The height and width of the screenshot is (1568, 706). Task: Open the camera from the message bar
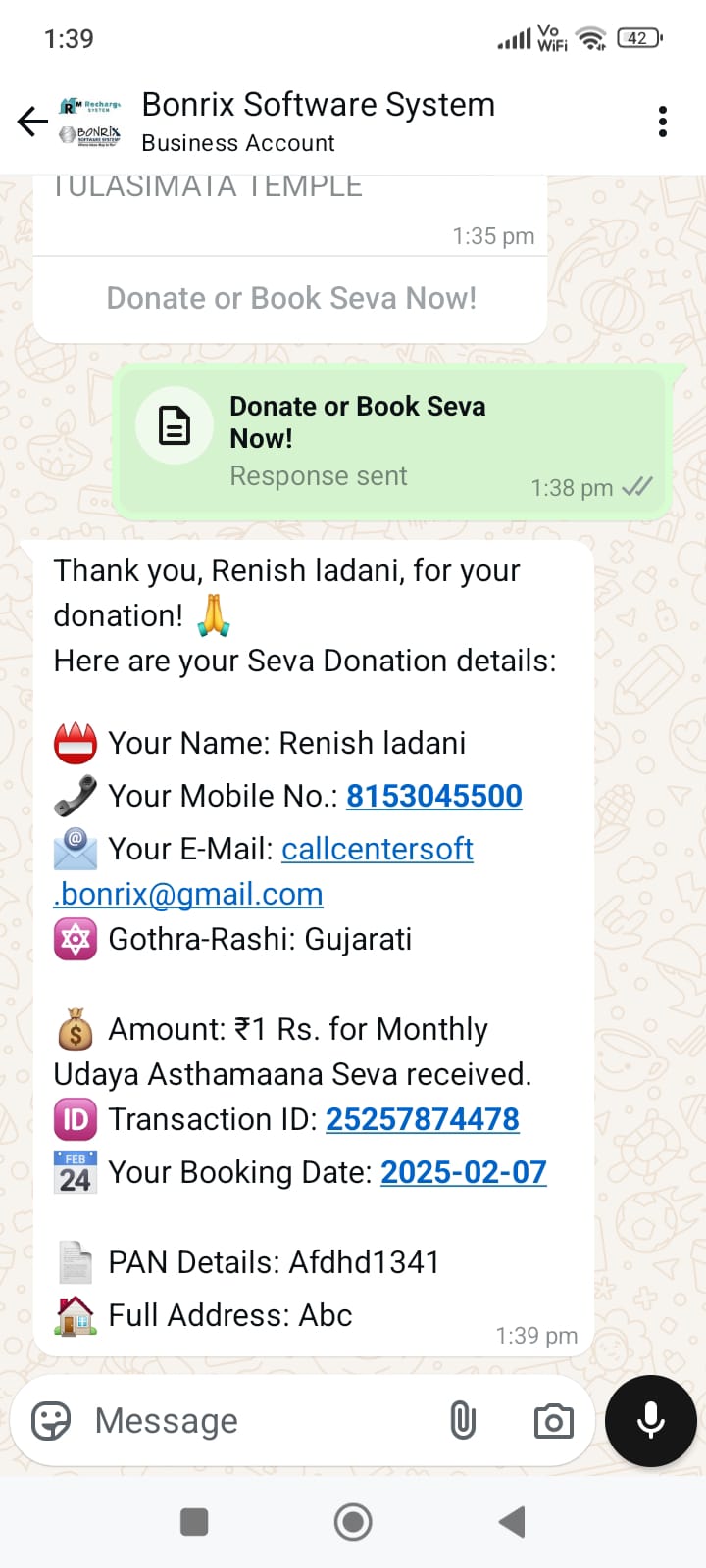pos(553,1420)
